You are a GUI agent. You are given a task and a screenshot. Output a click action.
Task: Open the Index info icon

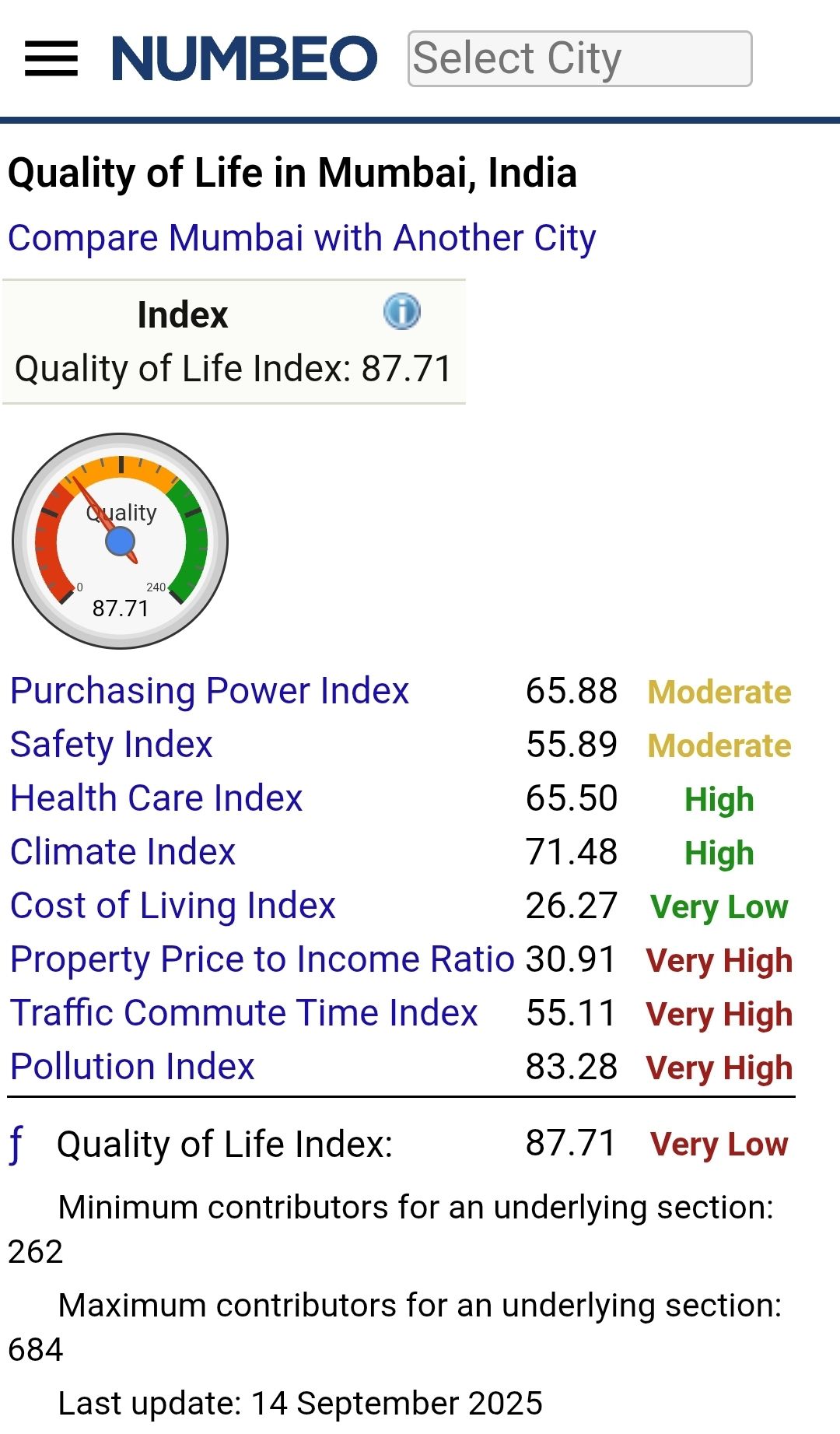tap(401, 312)
